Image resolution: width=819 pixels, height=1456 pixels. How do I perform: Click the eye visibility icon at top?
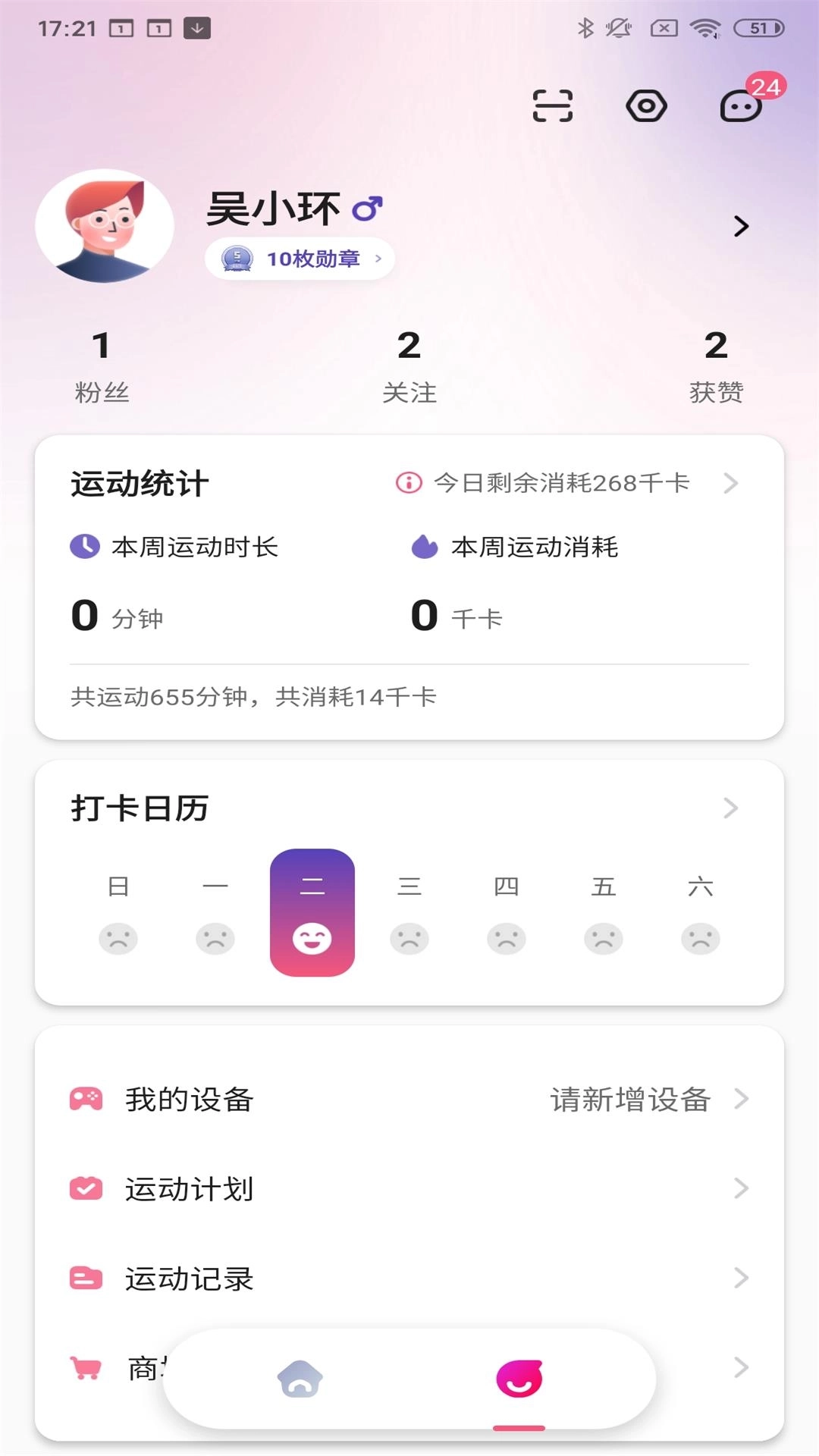pyautogui.click(x=646, y=106)
